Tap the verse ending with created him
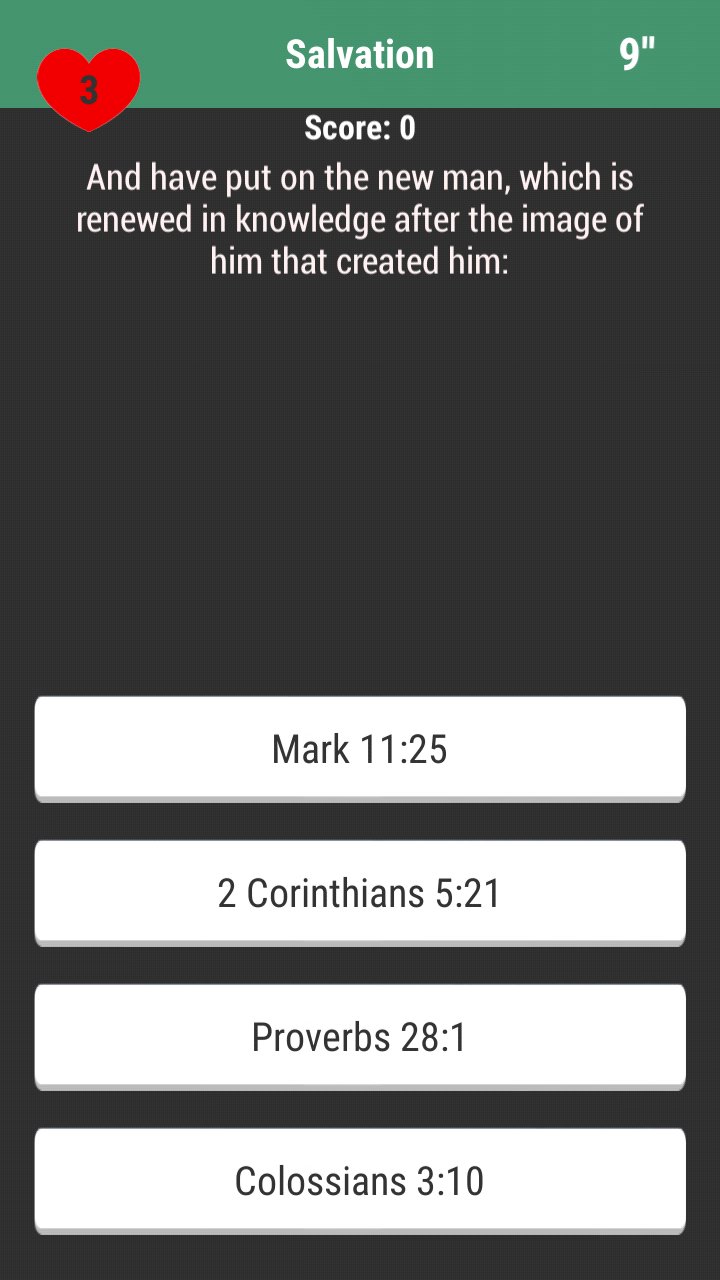Viewport: 720px width, 1280px height. click(360, 219)
